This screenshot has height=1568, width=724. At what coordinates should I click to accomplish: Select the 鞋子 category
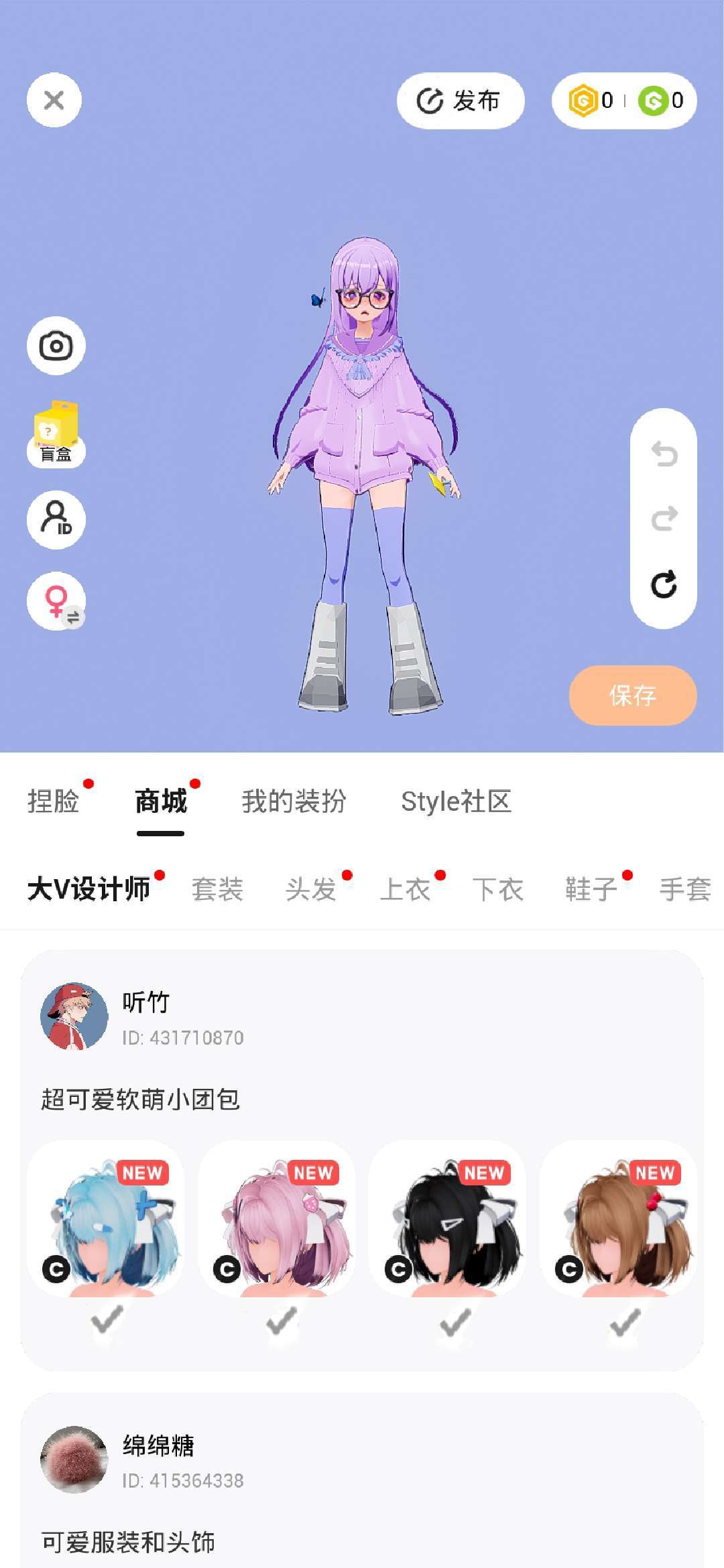point(591,890)
